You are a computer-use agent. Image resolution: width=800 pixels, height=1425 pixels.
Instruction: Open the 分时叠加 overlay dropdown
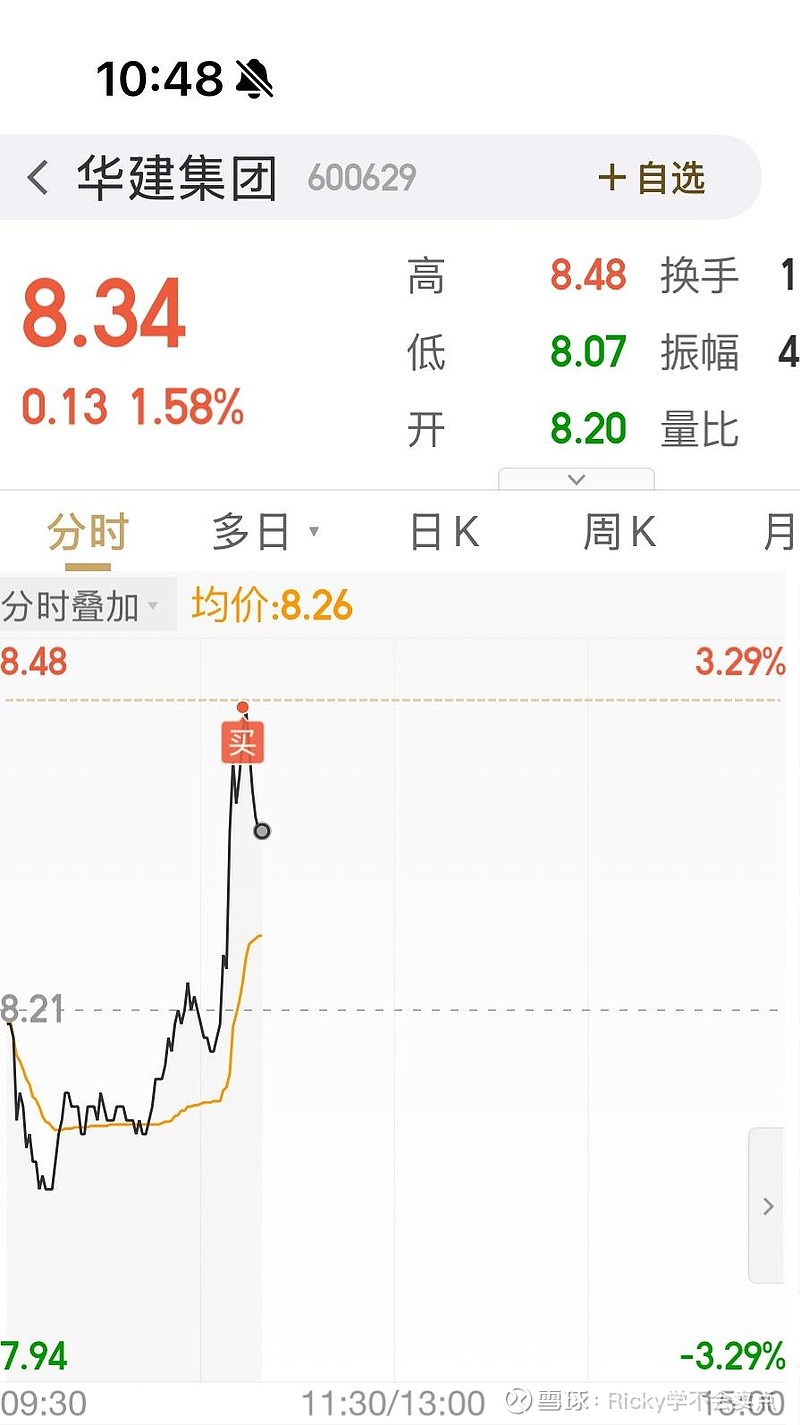tap(82, 605)
